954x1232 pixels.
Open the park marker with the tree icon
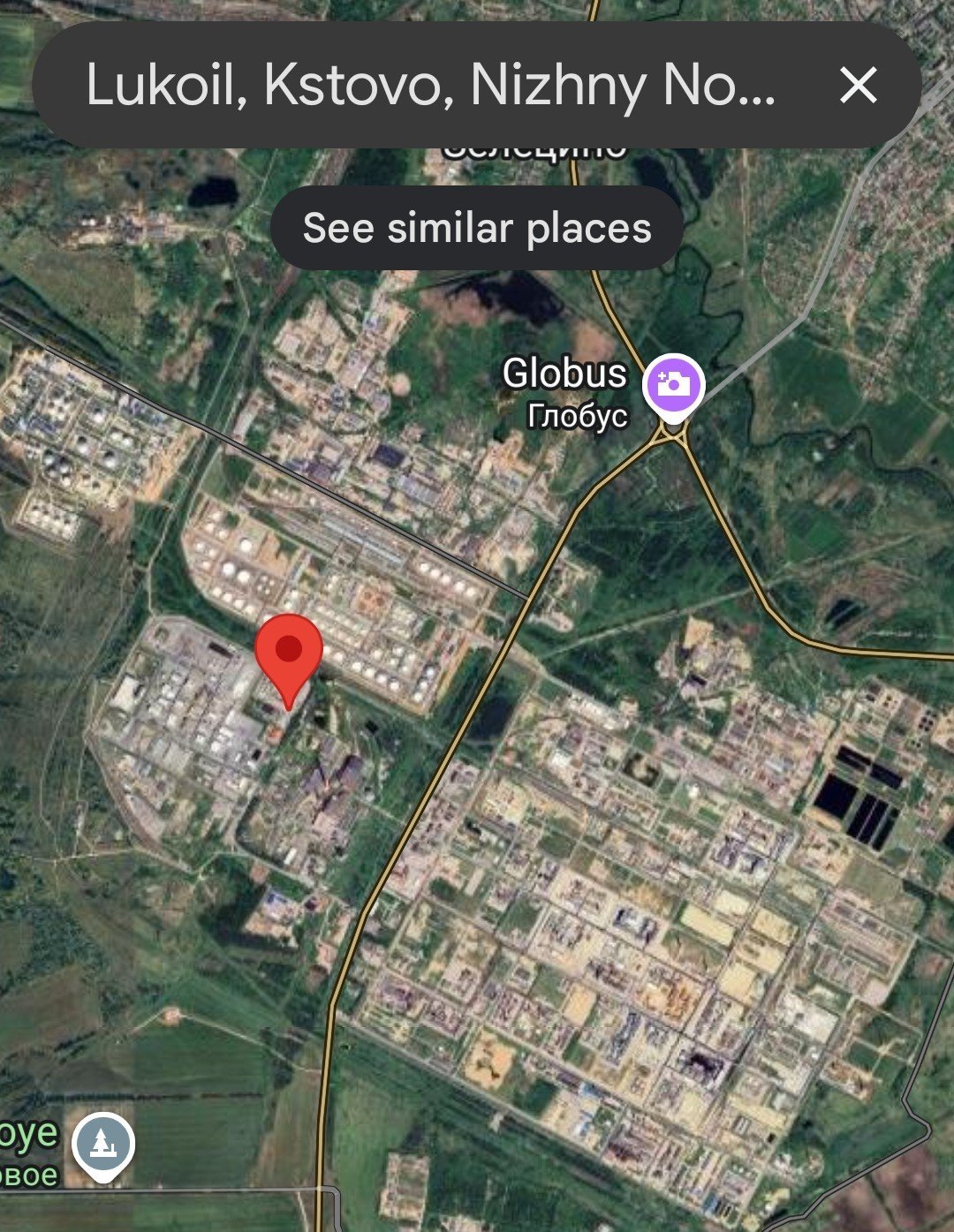pos(104,1144)
